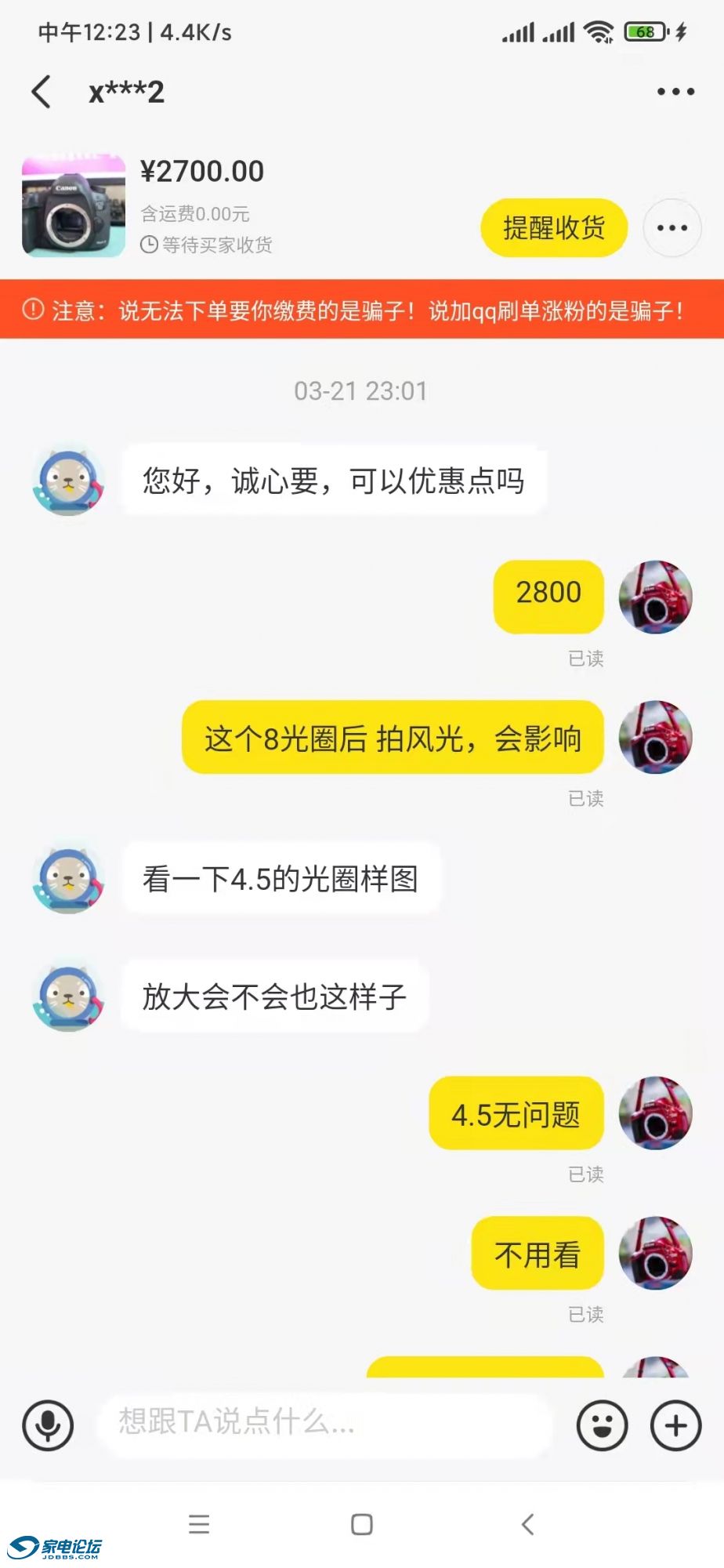Open buyer's avatar next to 您好，诚心要

point(69,480)
